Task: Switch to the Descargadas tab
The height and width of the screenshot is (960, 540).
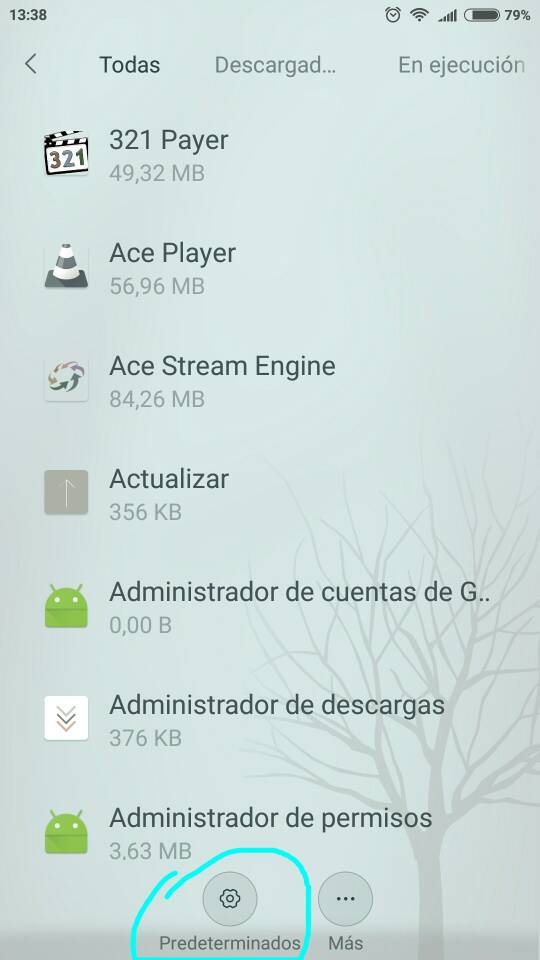Action: tap(275, 65)
